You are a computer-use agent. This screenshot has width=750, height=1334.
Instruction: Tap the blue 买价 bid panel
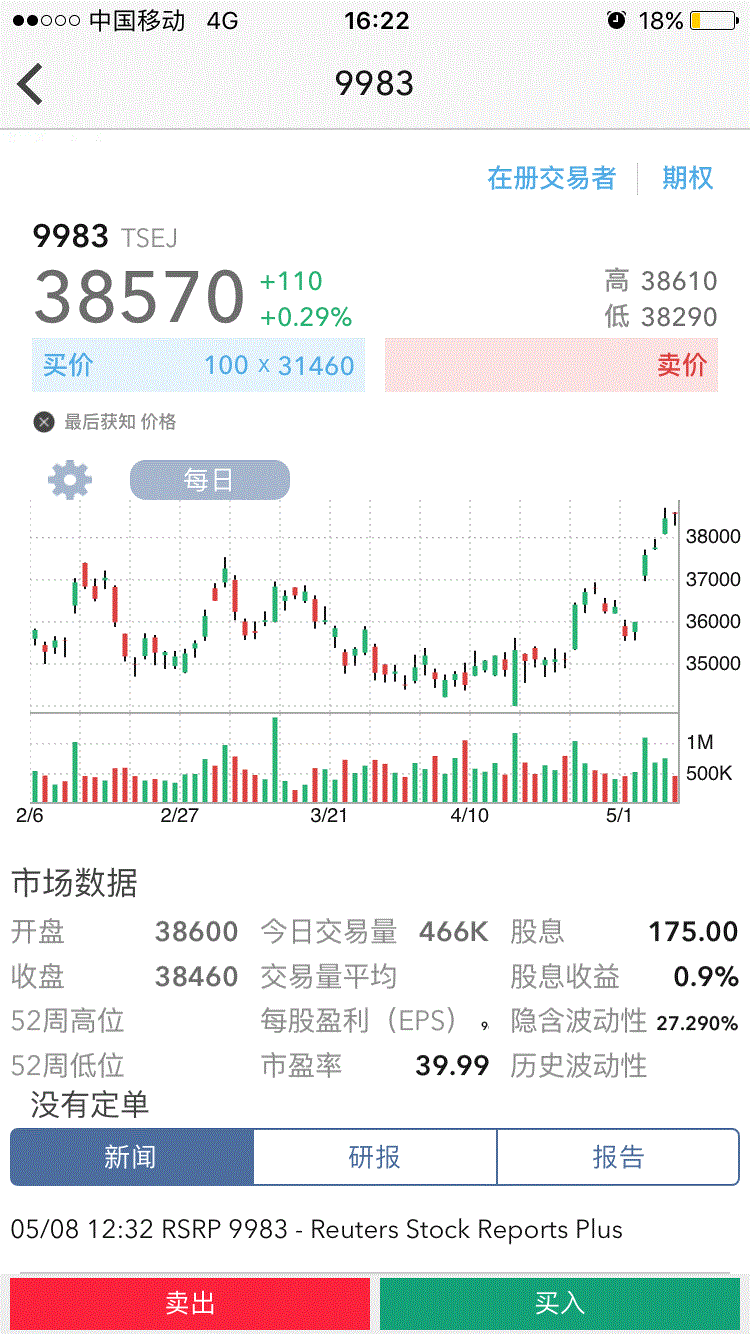click(x=199, y=365)
